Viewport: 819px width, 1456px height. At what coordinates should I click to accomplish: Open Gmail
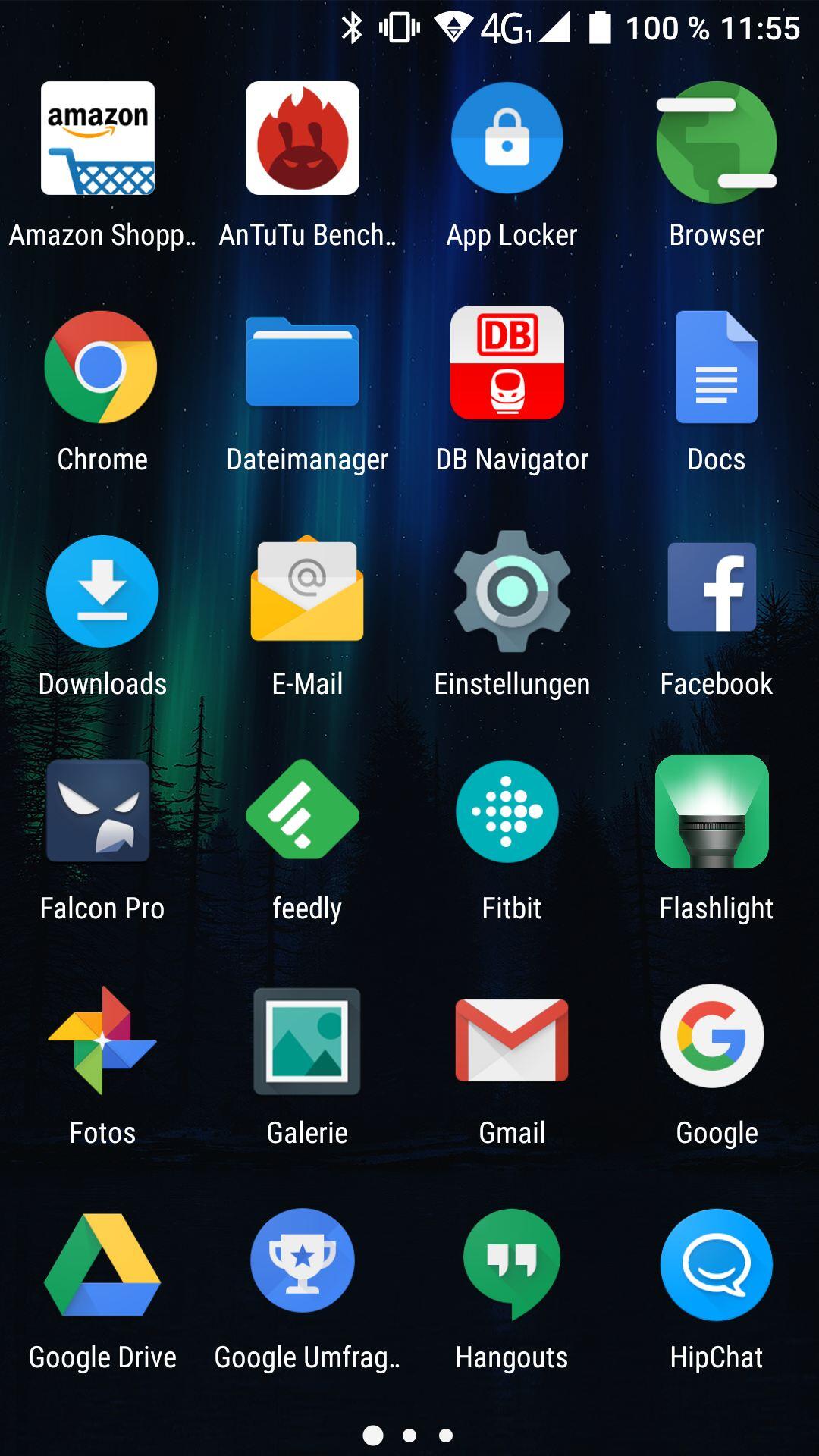click(512, 1040)
